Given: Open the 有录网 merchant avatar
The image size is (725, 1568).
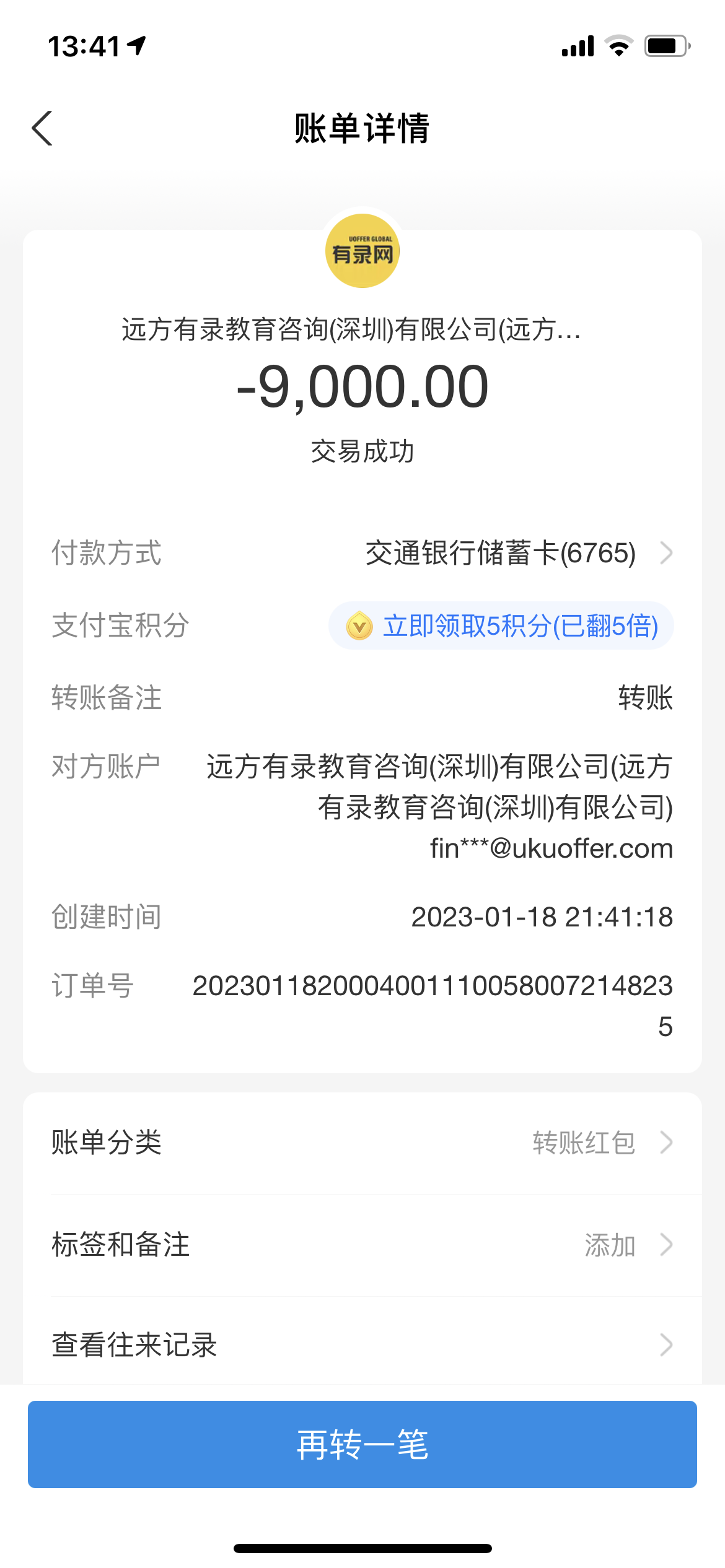Looking at the screenshot, I should [362, 251].
